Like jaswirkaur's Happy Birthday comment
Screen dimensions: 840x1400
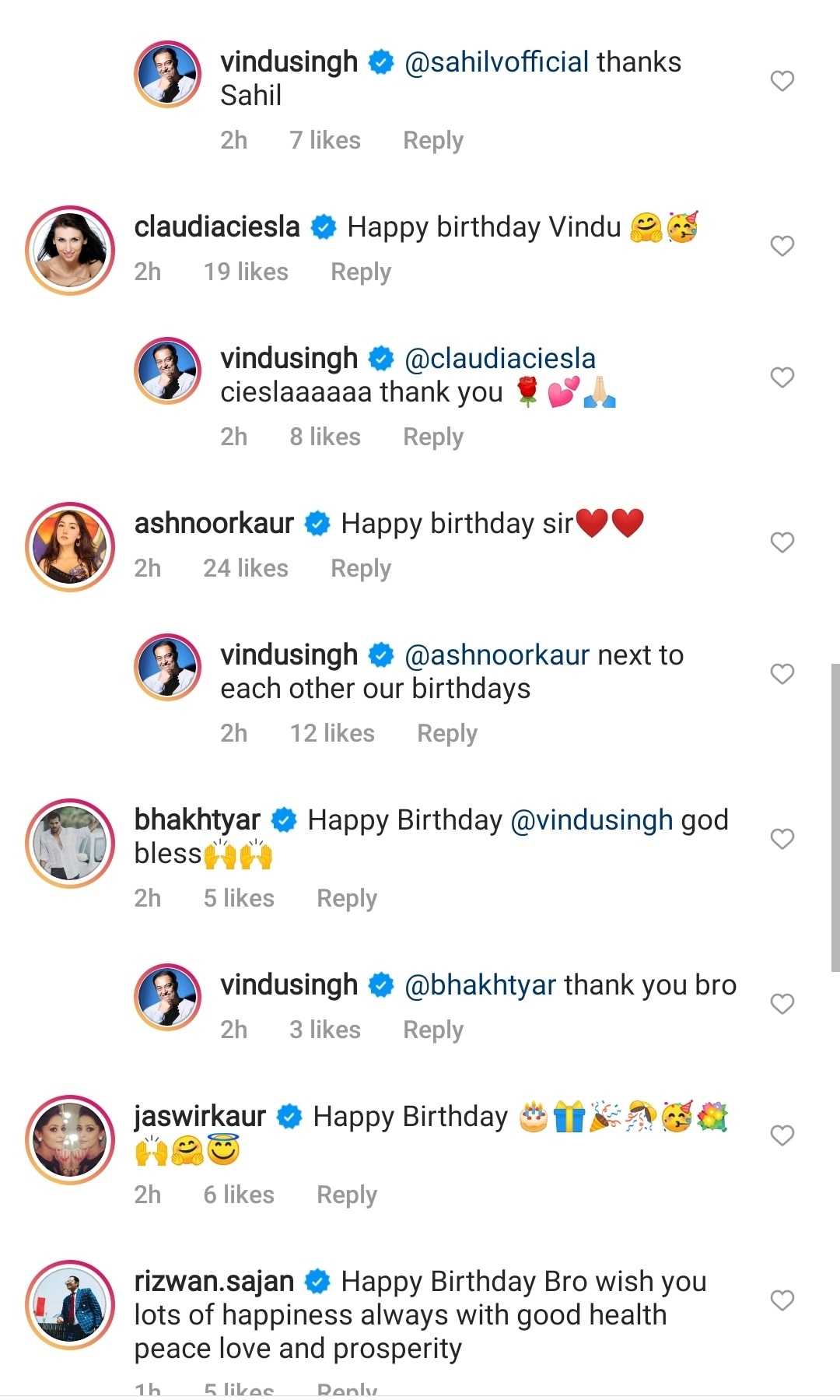(782, 1135)
